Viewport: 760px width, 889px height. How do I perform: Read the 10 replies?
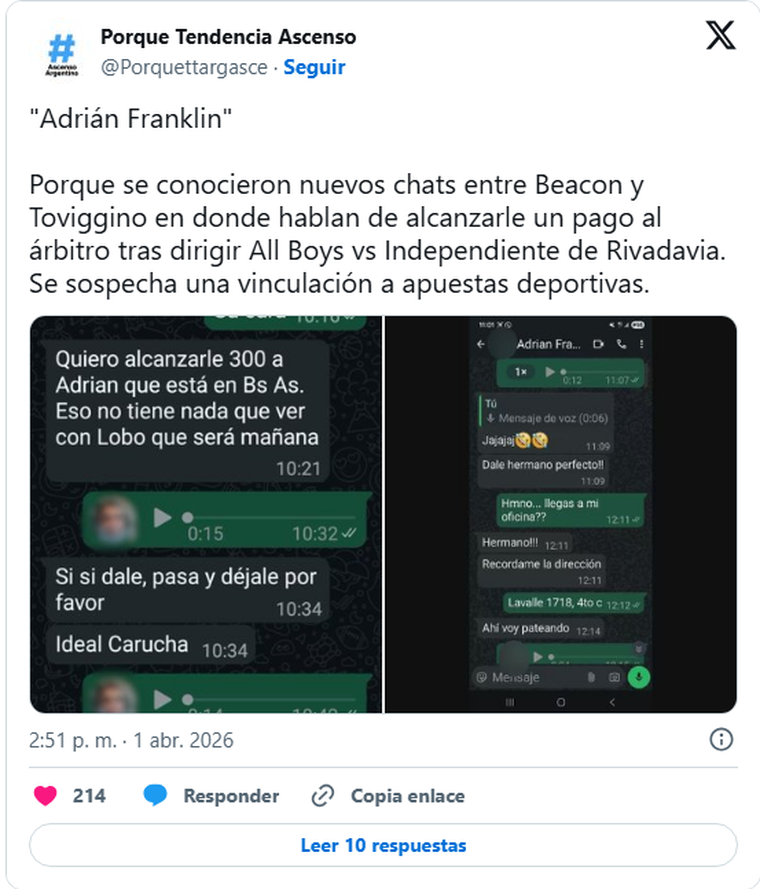pyautogui.click(x=382, y=845)
